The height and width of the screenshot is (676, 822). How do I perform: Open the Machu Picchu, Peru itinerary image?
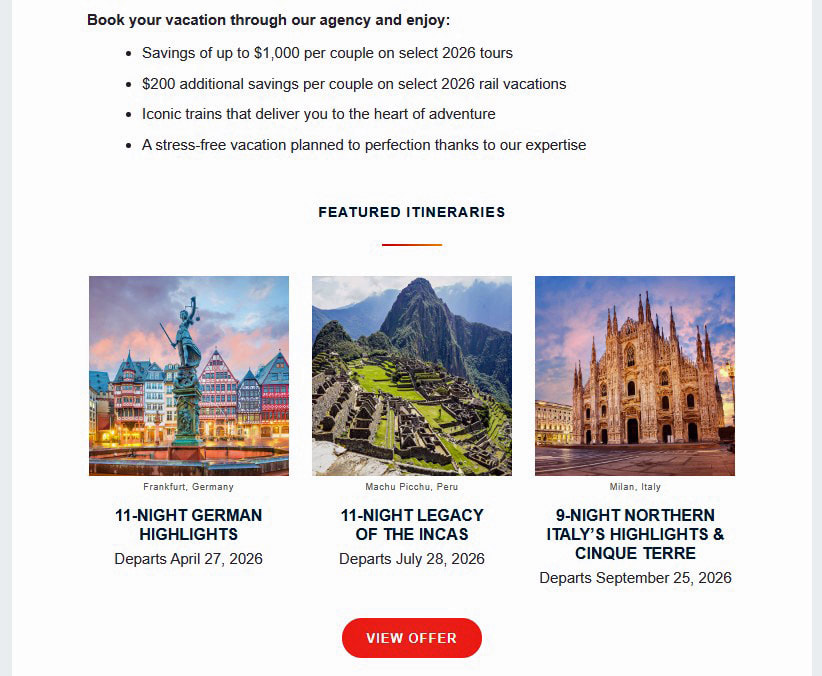point(412,376)
